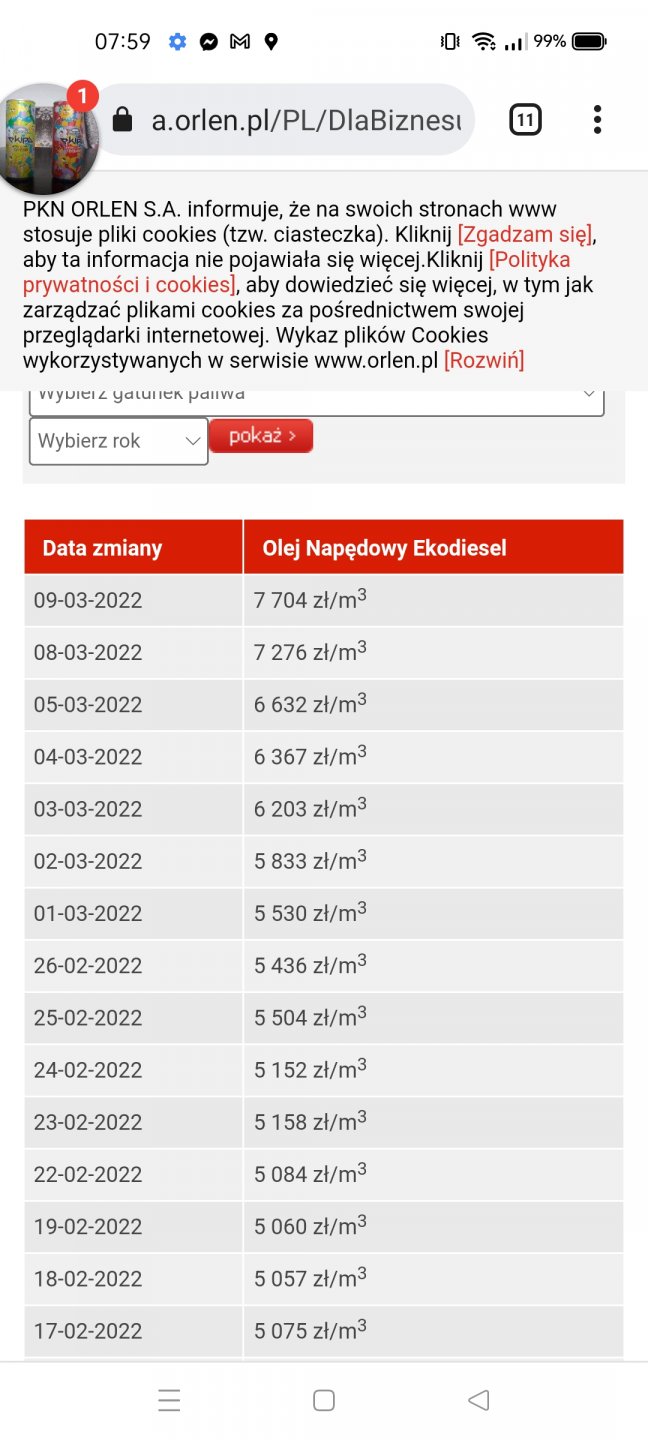Open Polityka prywatności i cookies link
The image size is (648, 1440).
tap(130, 285)
